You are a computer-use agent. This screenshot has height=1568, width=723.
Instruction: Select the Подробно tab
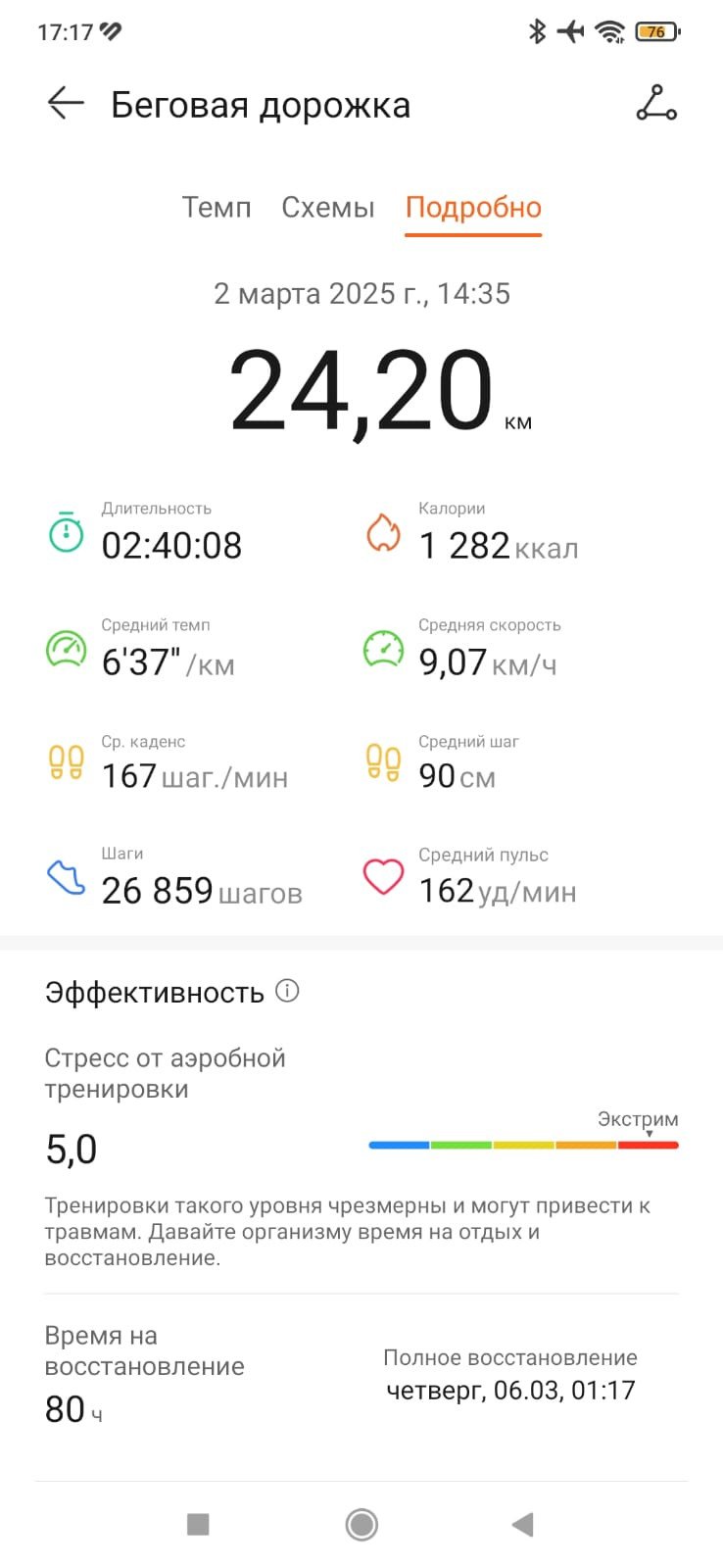pyautogui.click(x=473, y=208)
